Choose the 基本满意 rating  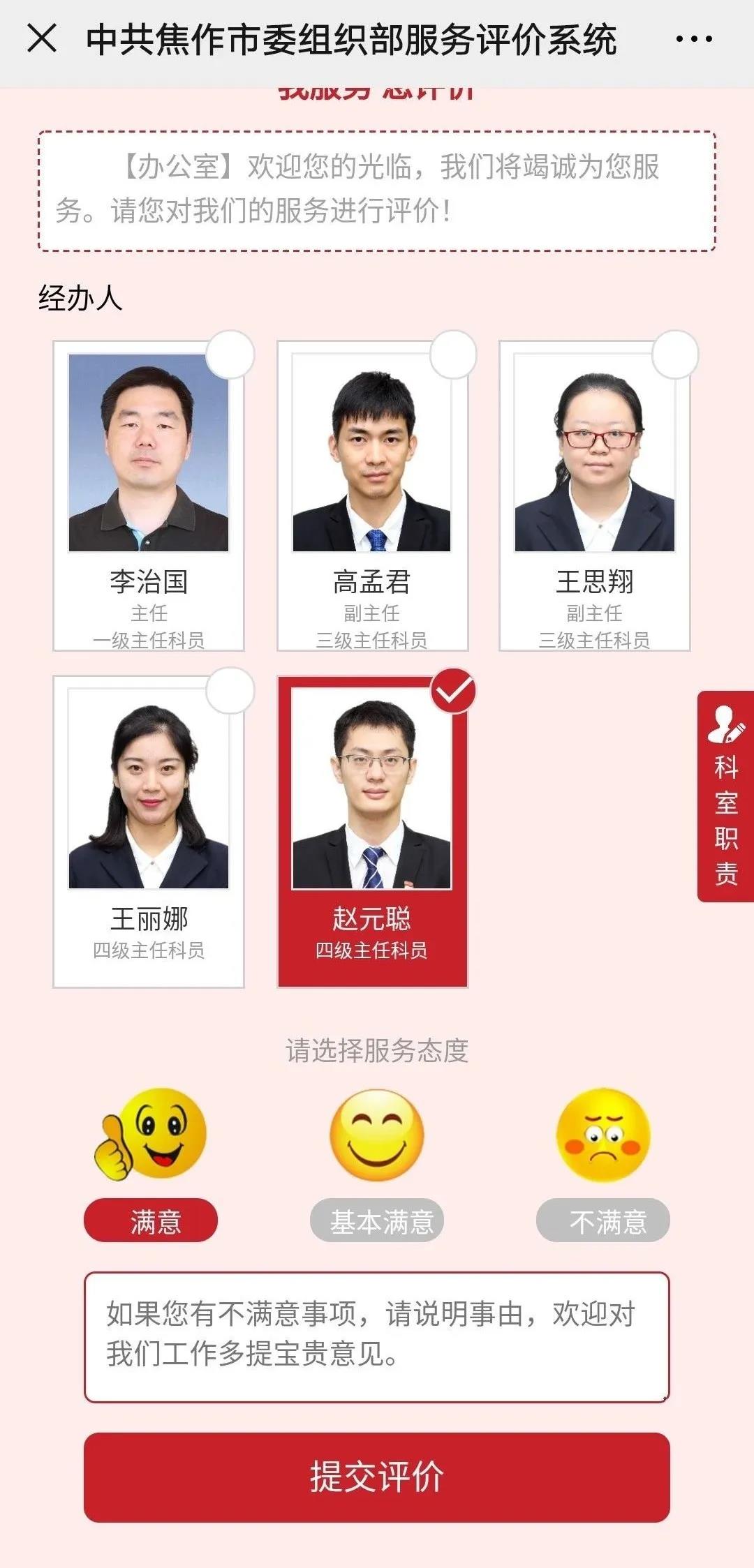click(x=377, y=1220)
